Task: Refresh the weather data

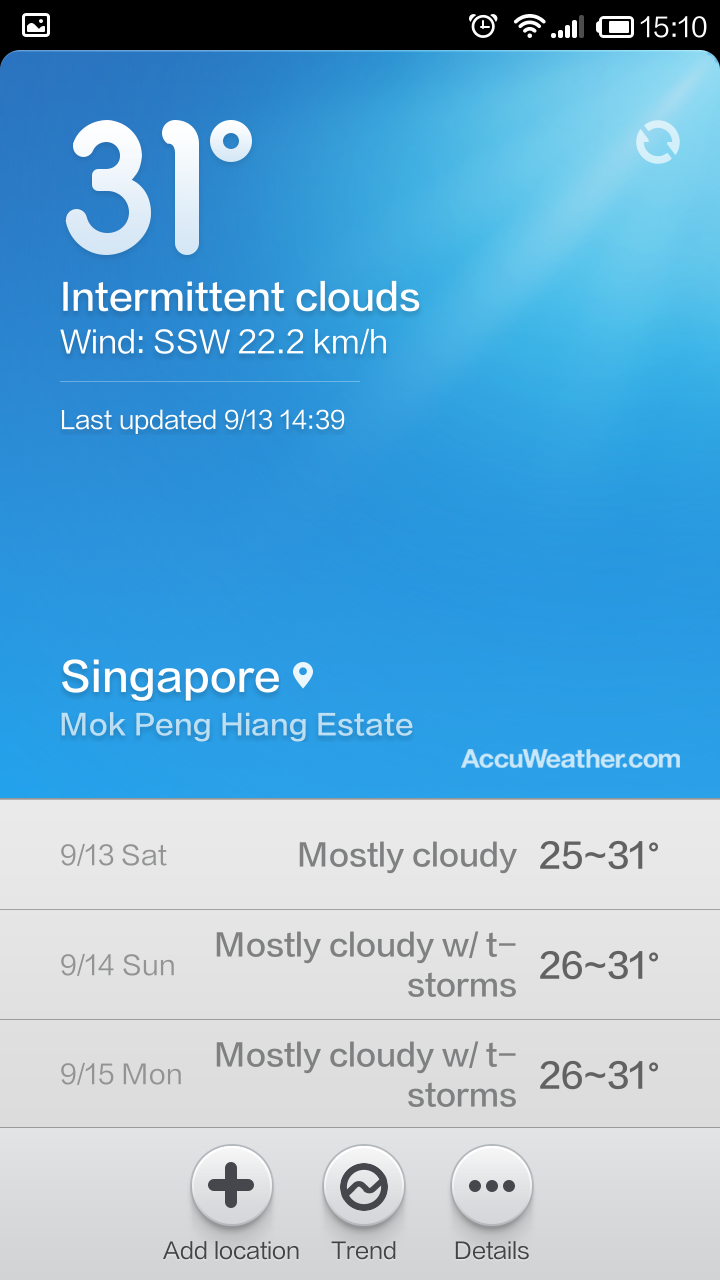Action: (x=658, y=143)
